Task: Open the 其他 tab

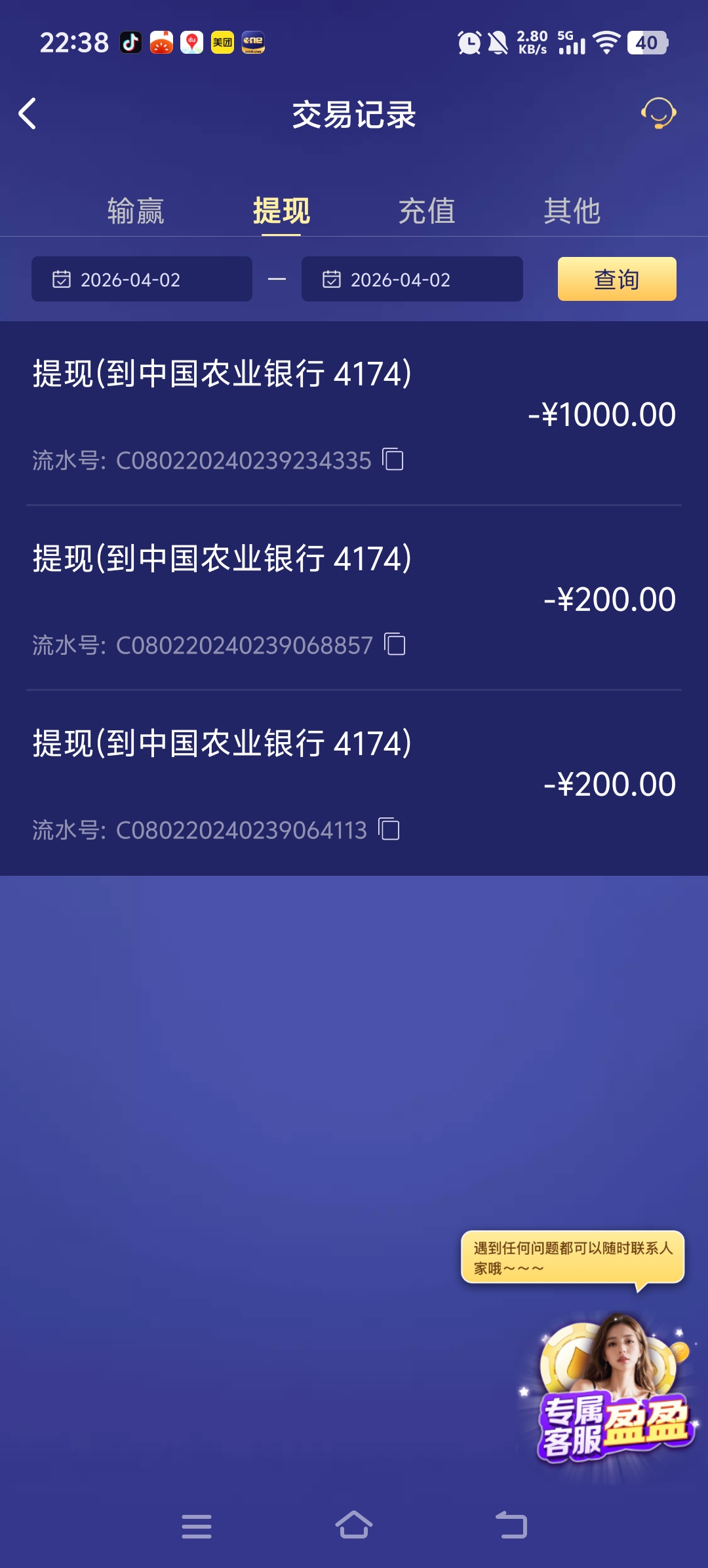Action: click(x=572, y=211)
